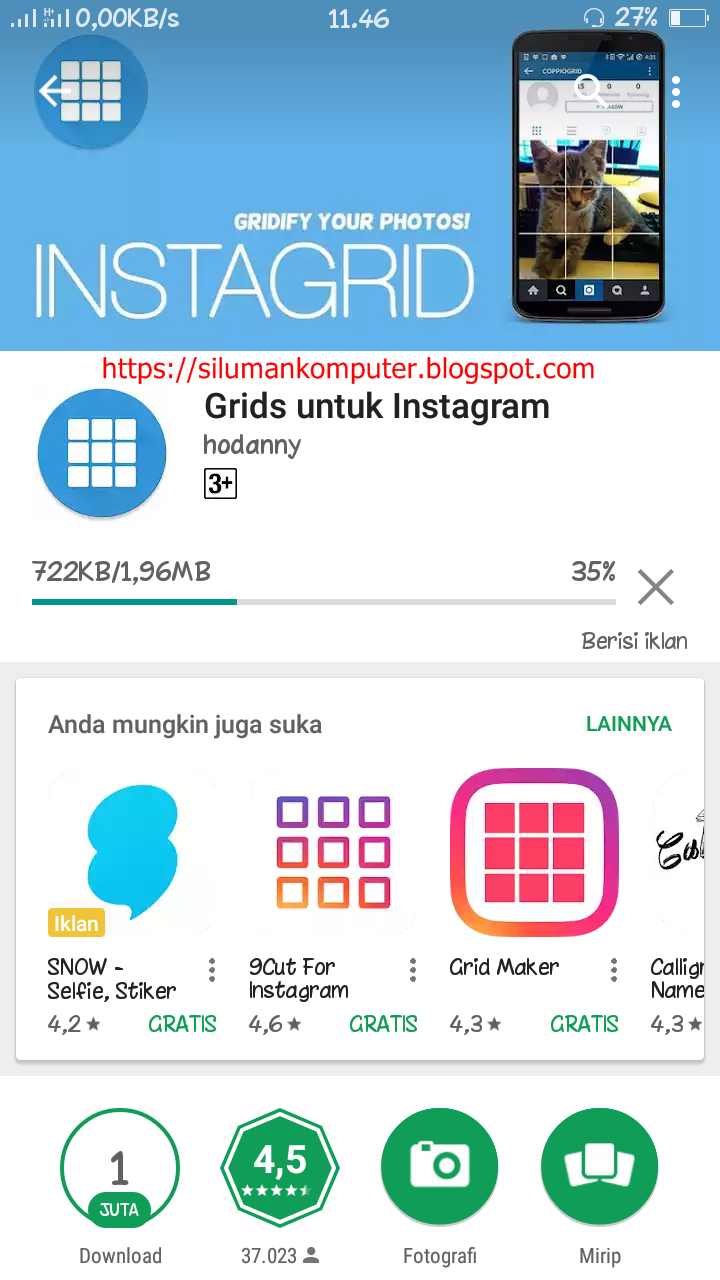The image size is (720, 1280).
Task: Cancel the download with the X button
Action: tap(655, 587)
